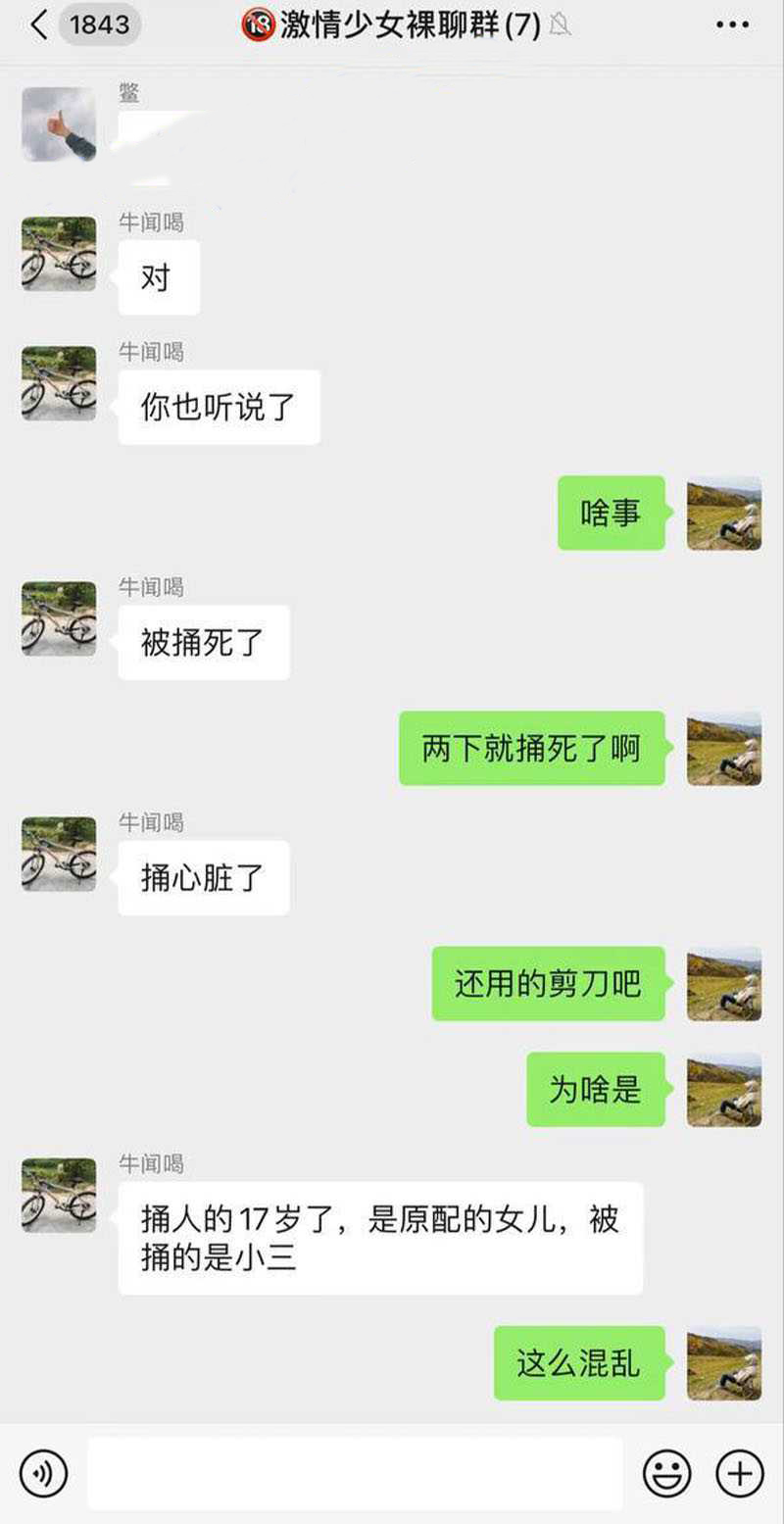Open 牛闻喝's avatar beside the 对 message
Image resolution: width=784 pixels, height=1524 pixels.
click(x=59, y=254)
